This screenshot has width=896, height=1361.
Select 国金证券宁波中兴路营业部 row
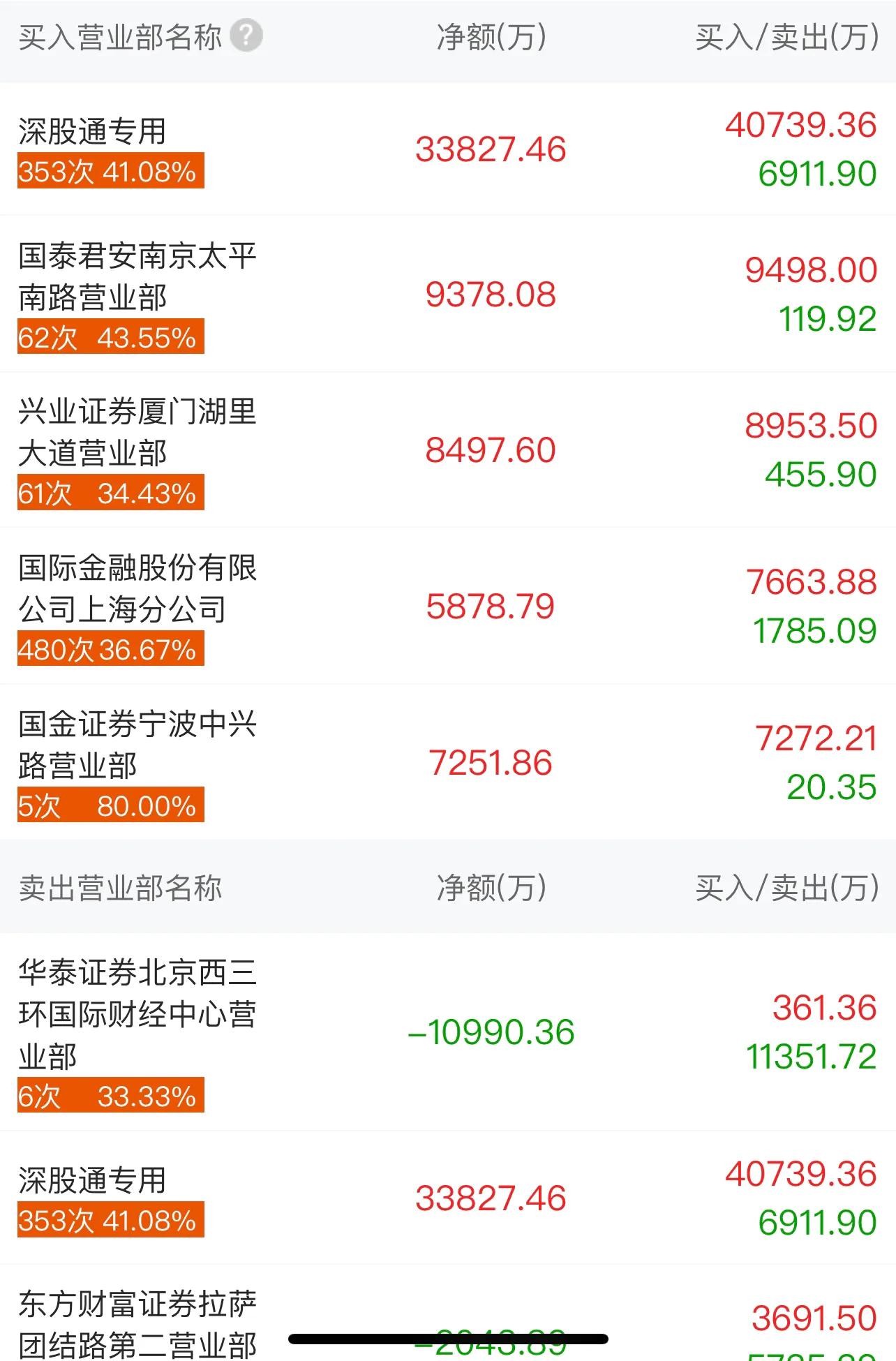[137, 745]
